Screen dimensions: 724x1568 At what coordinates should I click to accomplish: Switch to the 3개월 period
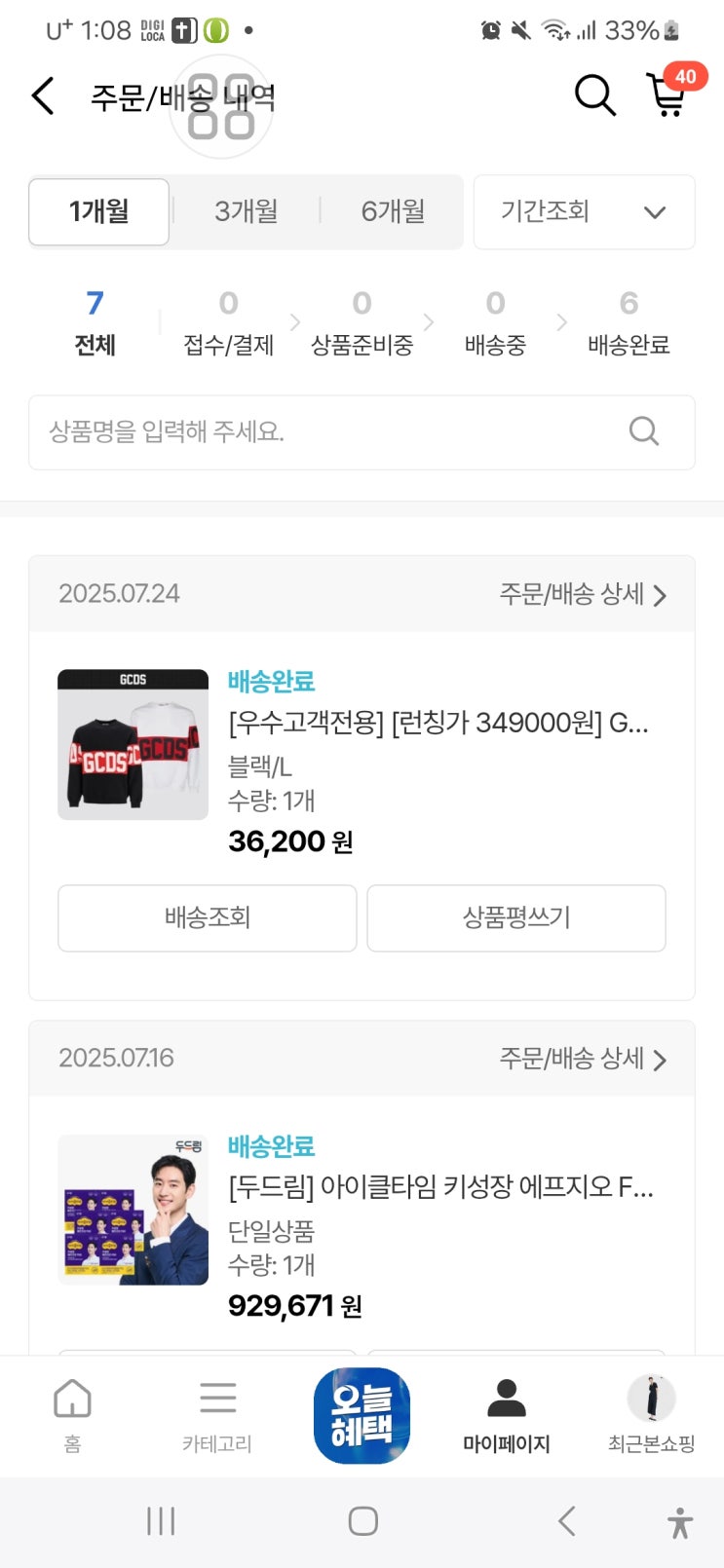pos(247,211)
